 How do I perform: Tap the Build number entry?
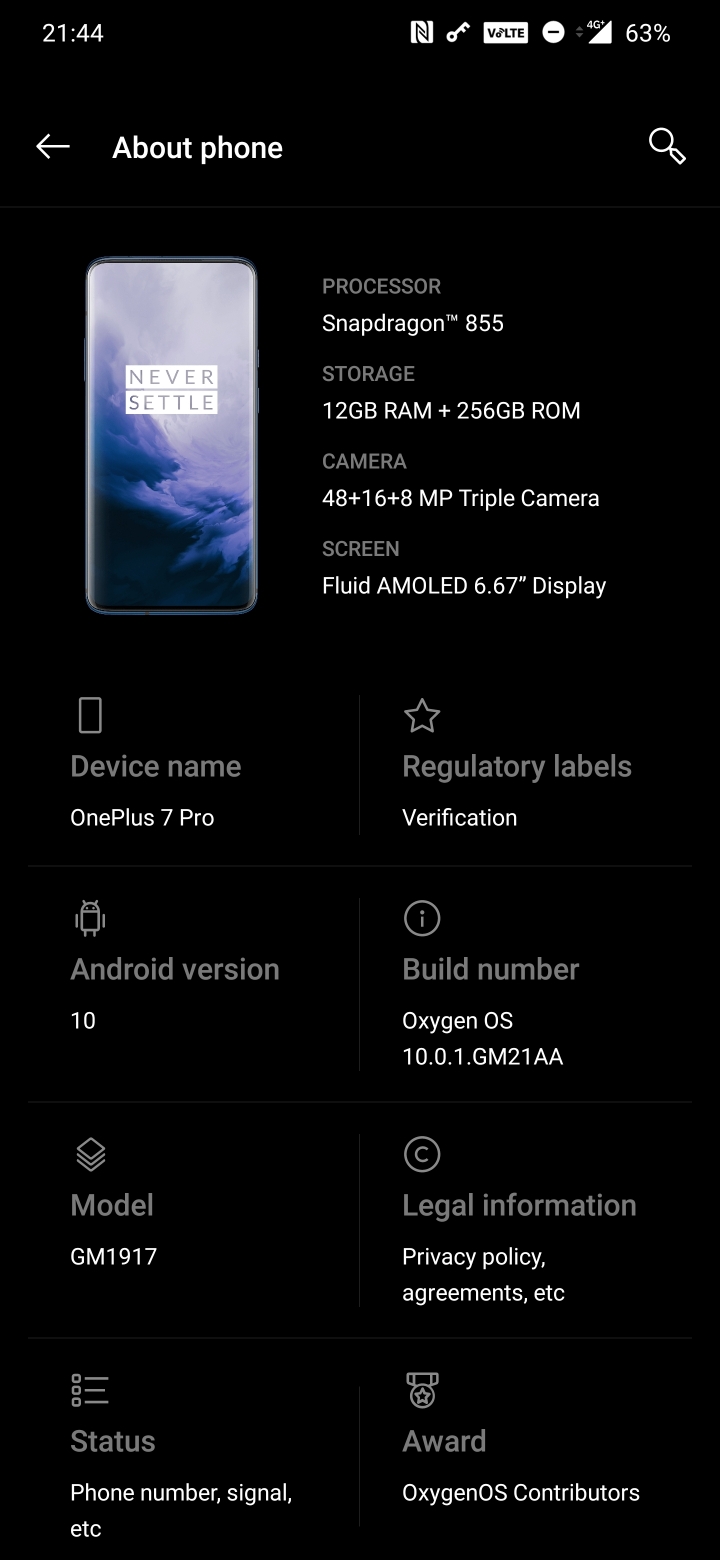(525, 985)
